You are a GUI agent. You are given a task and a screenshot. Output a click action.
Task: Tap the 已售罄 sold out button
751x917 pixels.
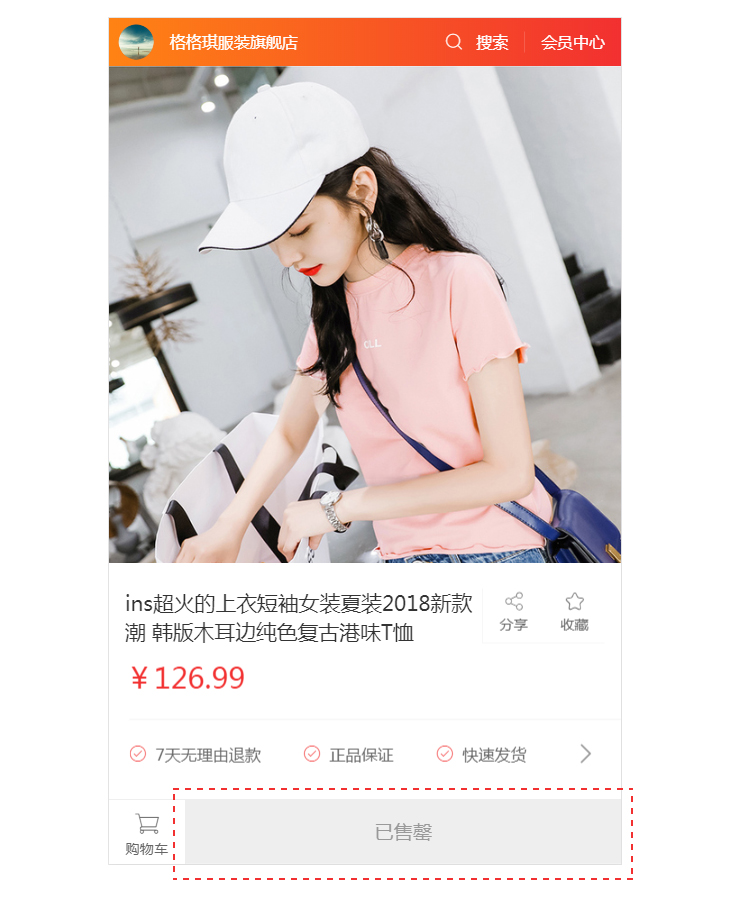[403, 832]
